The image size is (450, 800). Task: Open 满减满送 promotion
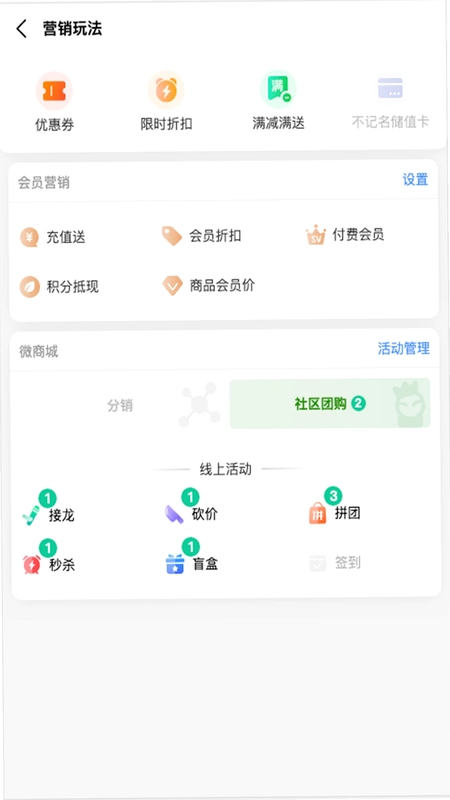click(x=279, y=102)
